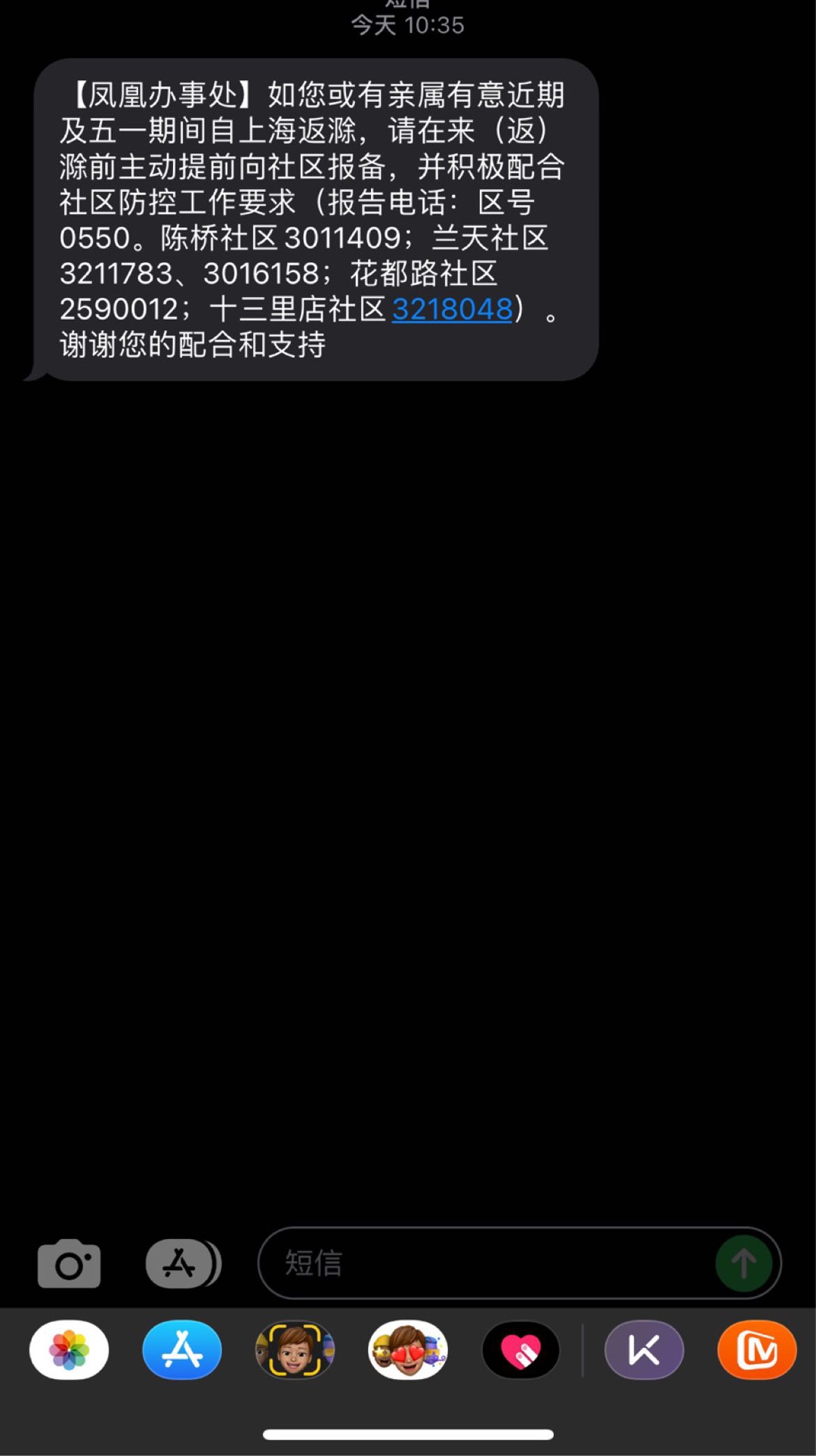Open the purple K app in strip
The height and width of the screenshot is (1456, 816).
pyautogui.click(x=644, y=1350)
